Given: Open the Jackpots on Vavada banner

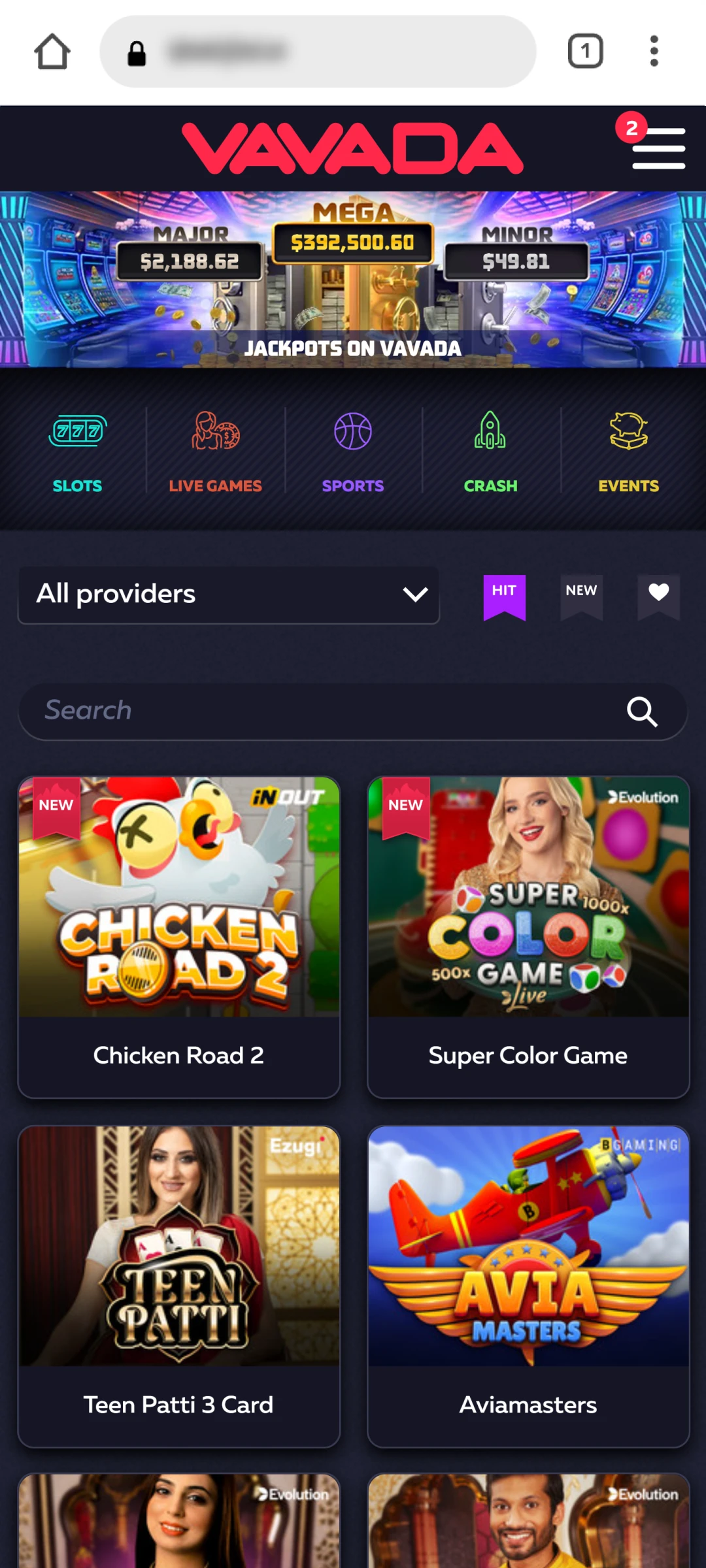Looking at the screenshot, I should [353, 280].
